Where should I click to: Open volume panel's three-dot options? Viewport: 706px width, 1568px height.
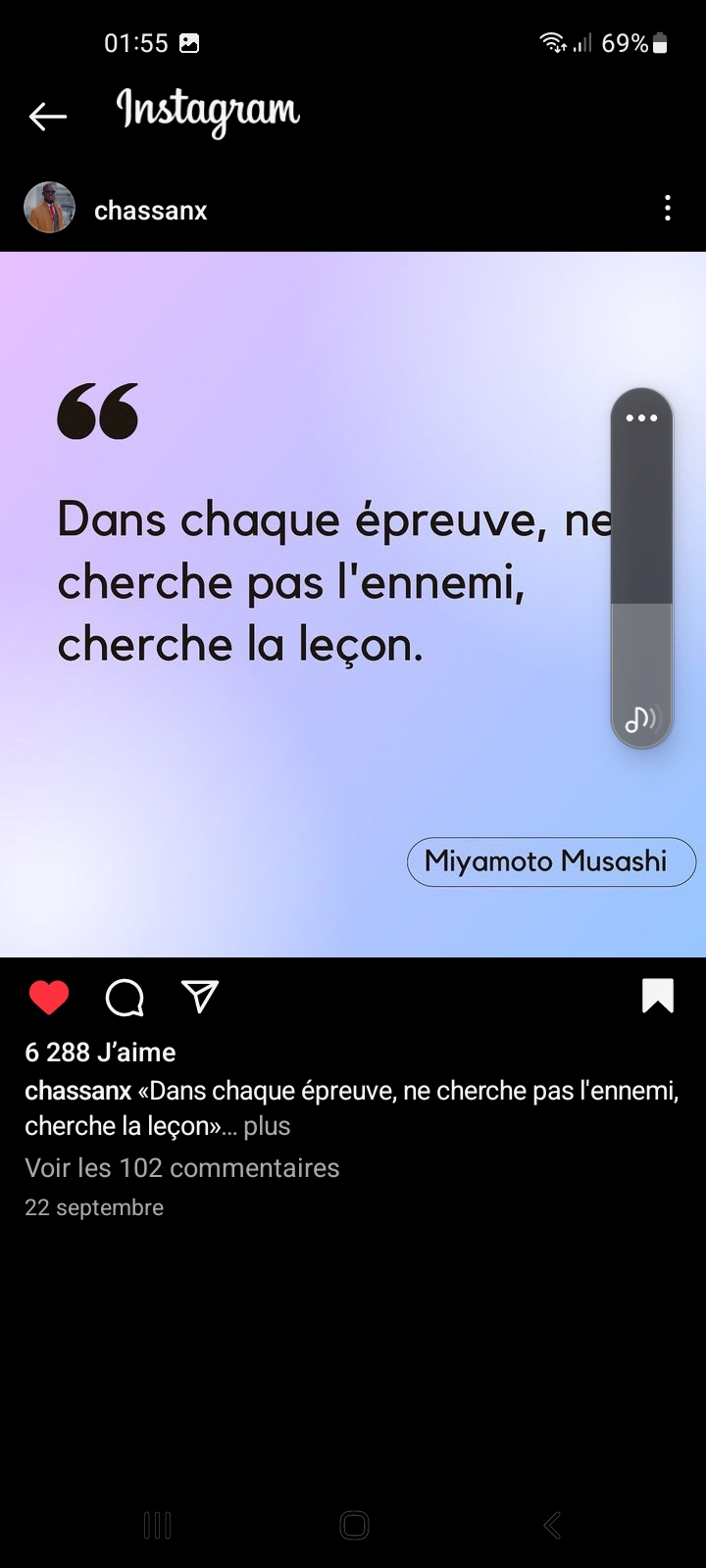pyautogui.click(x=641, y=418)
